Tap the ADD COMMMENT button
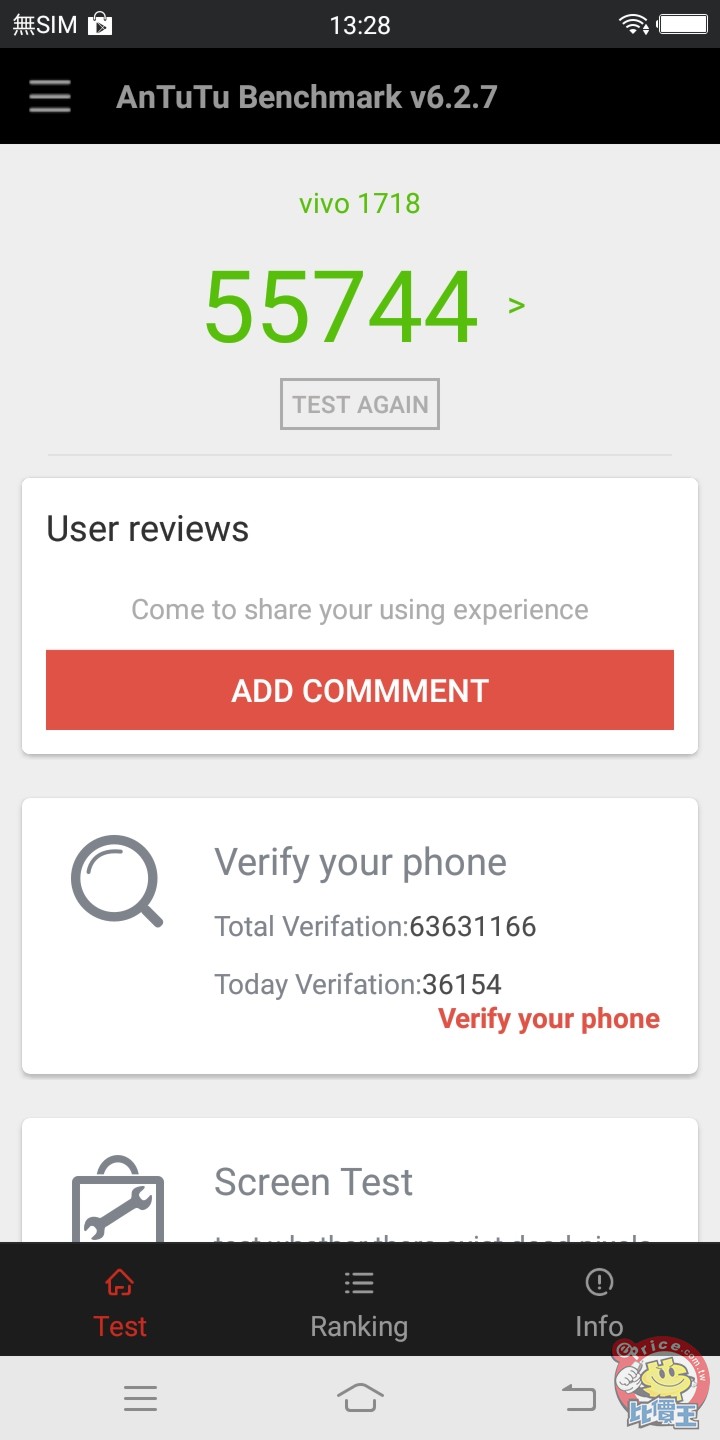The image size is (720, 1440). pos(360,690)
